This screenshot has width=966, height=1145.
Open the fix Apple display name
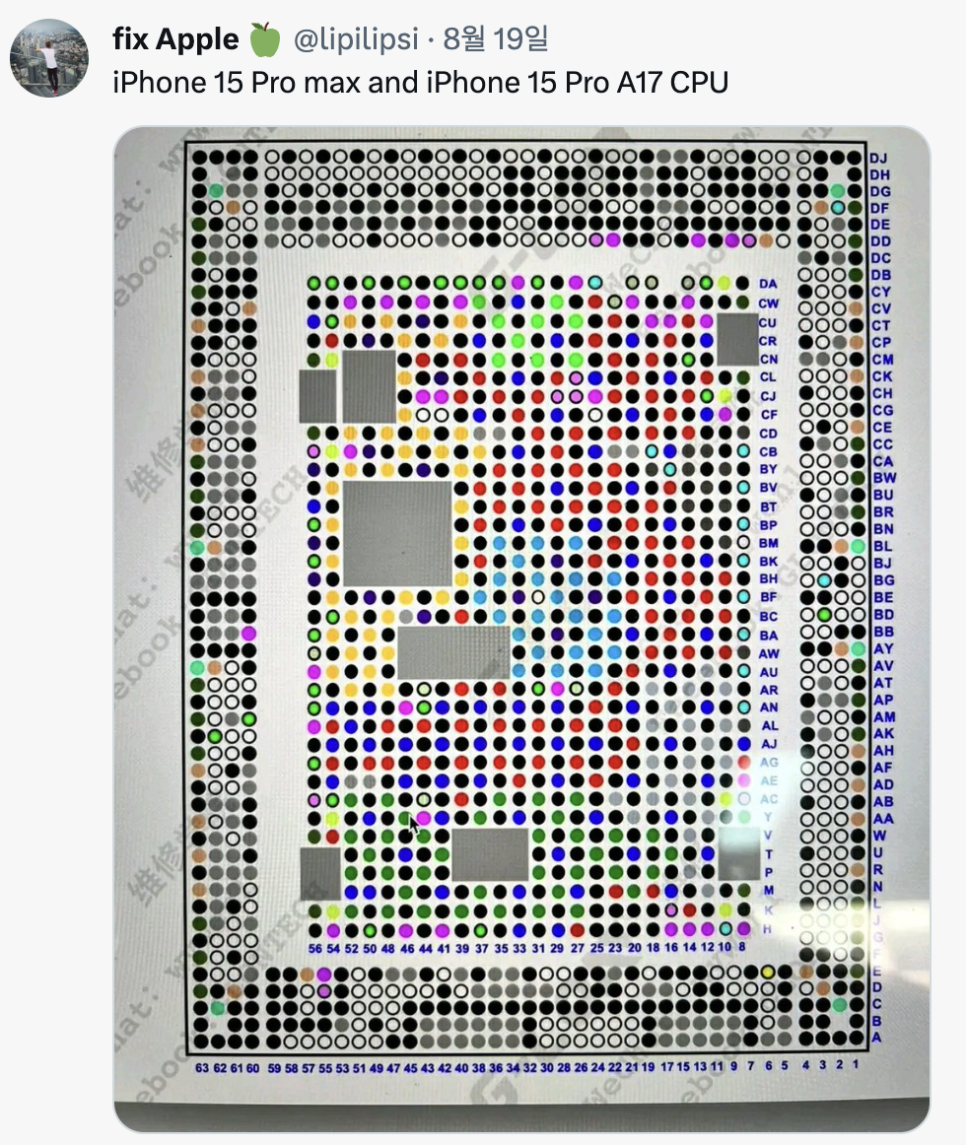tap(177, 41)
